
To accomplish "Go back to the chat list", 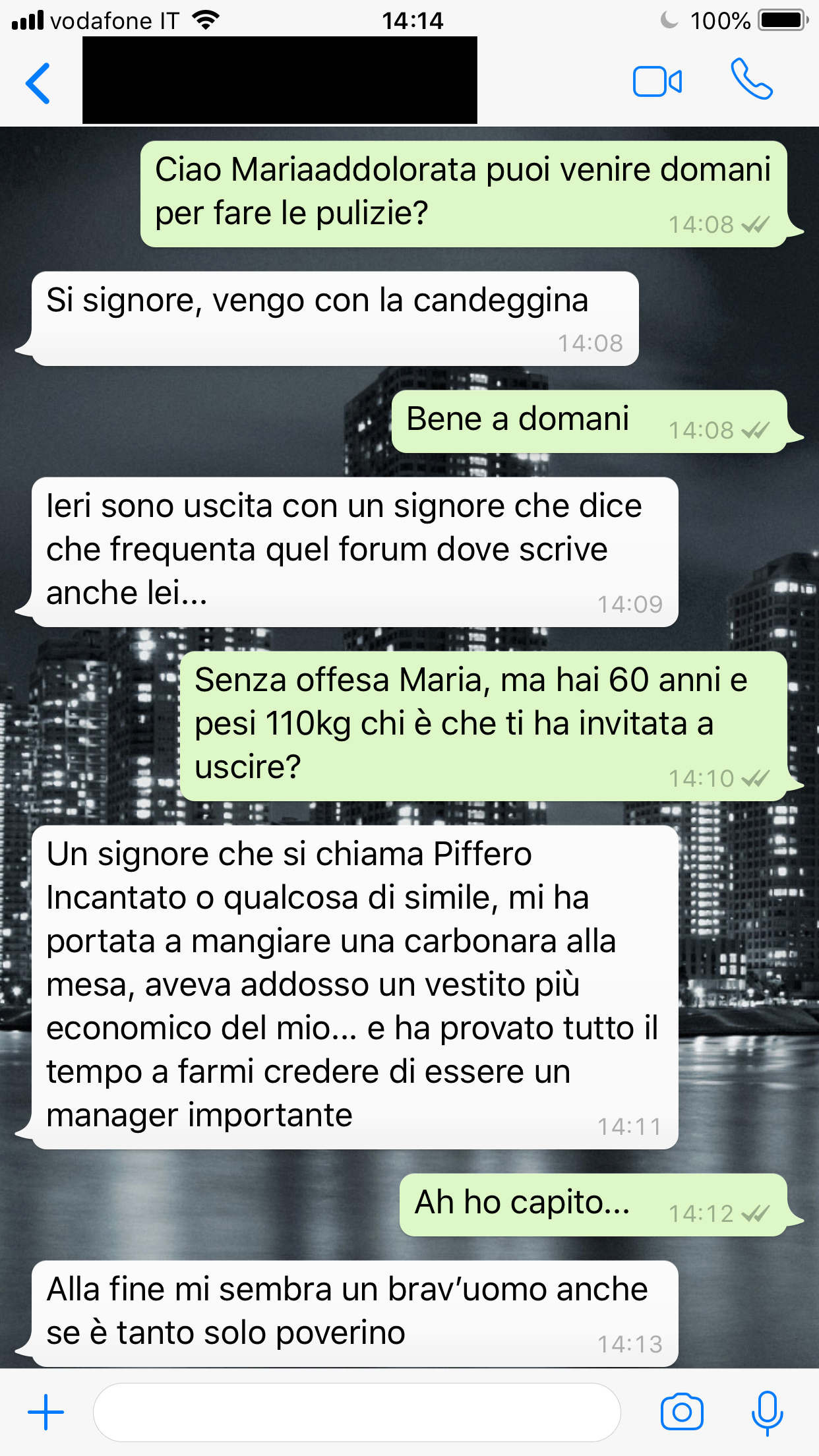I will point(38,83).
